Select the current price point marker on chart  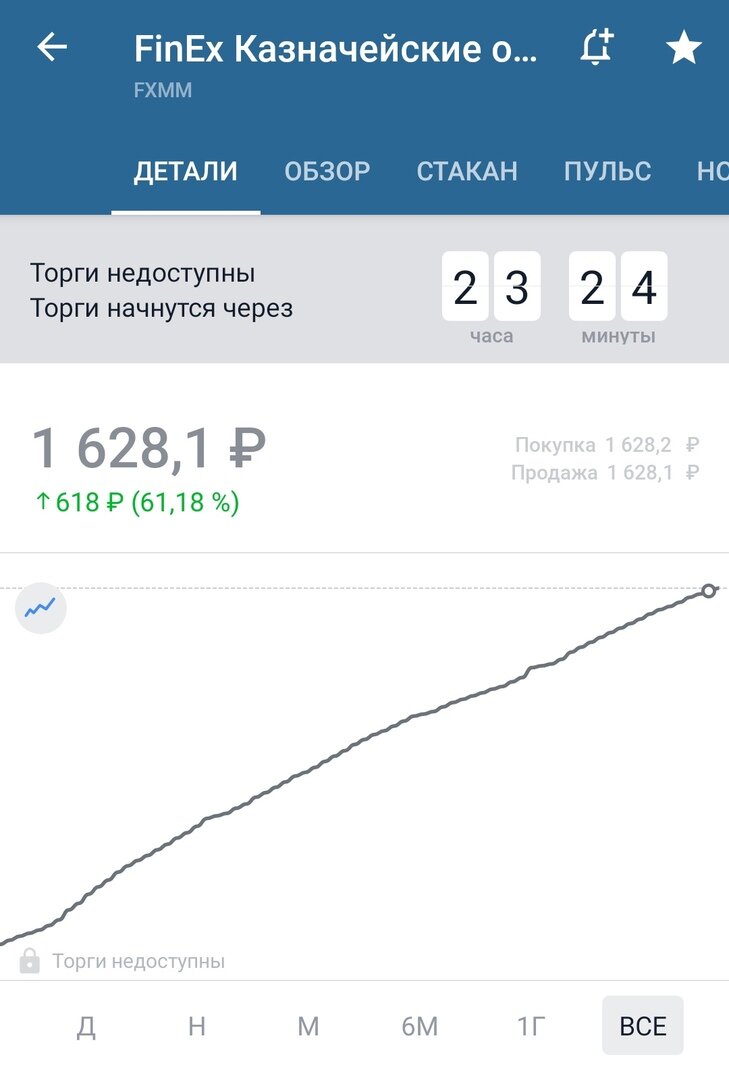click(x=709, y=591)
